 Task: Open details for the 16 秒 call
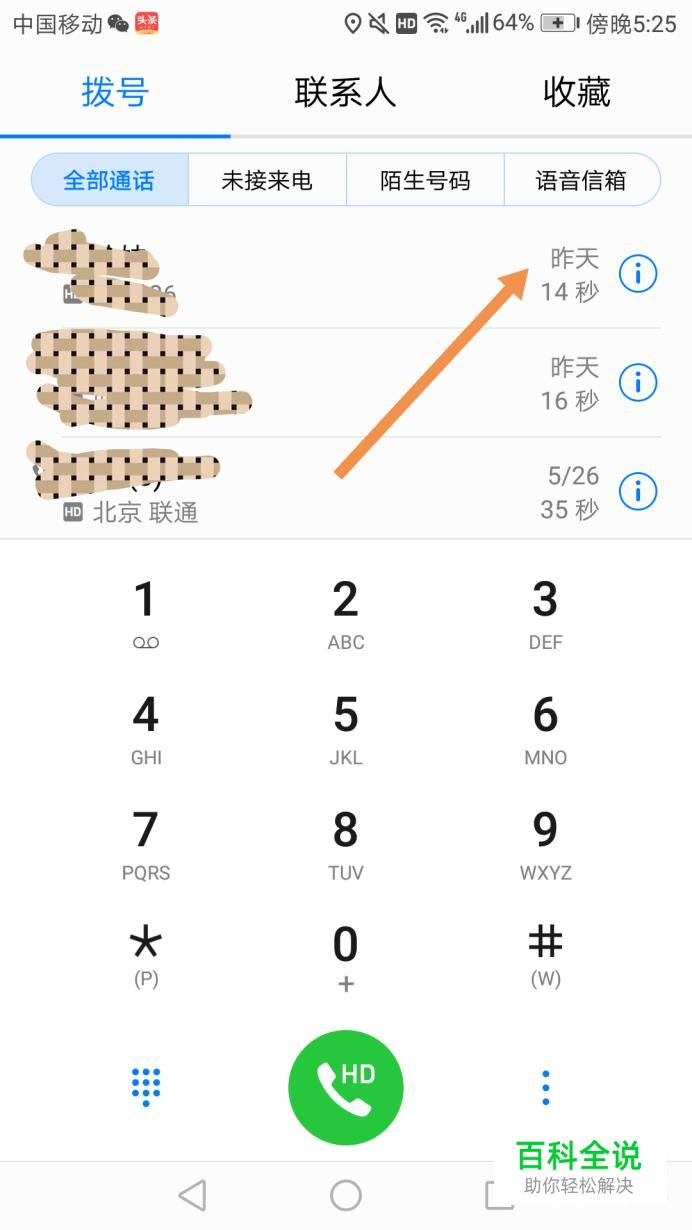[638, 383]
